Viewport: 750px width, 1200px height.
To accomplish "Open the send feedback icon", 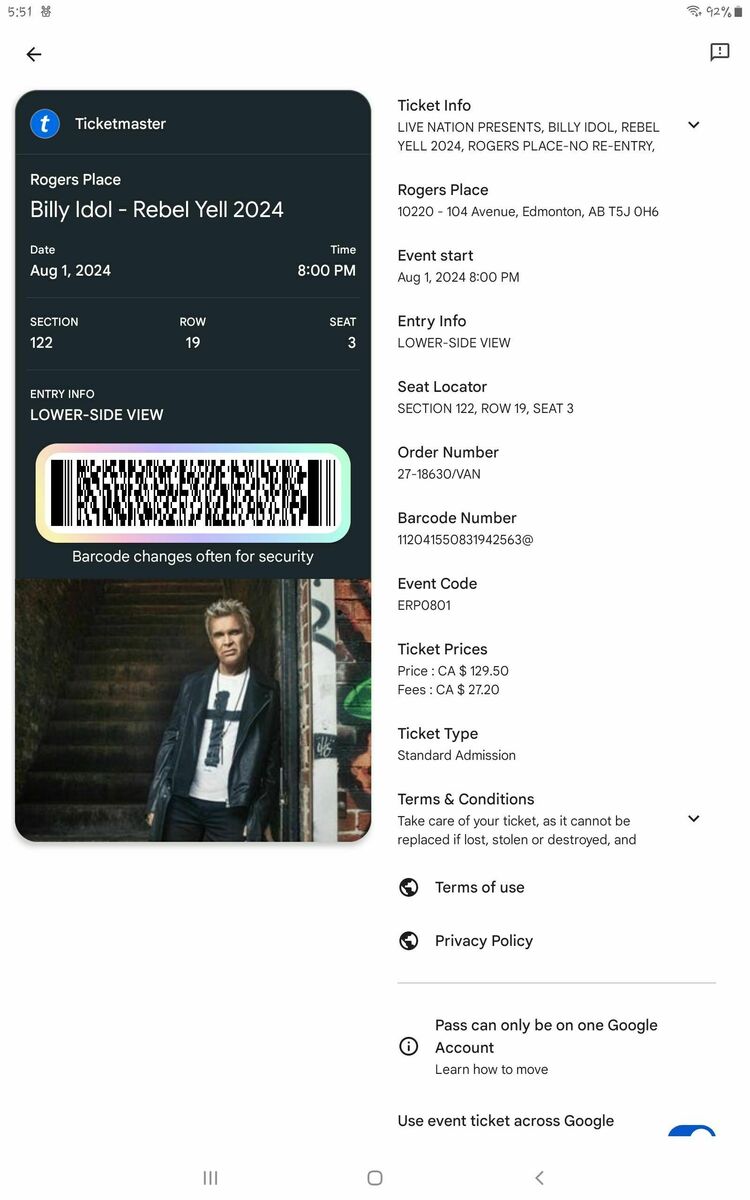I will pyautogui.click(x=719, y=53).
